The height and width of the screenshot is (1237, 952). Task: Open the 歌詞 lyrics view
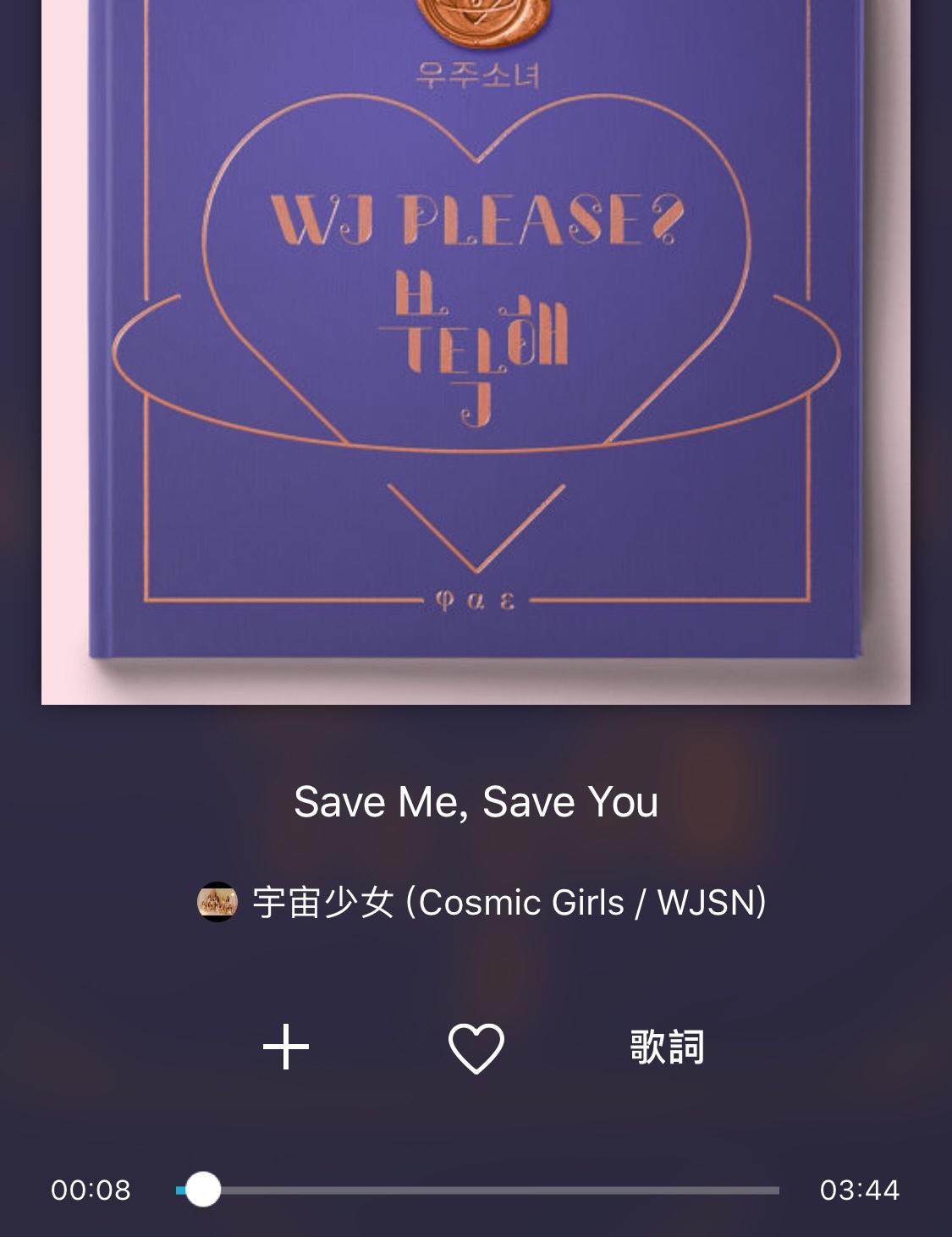tap(667, 1047)
